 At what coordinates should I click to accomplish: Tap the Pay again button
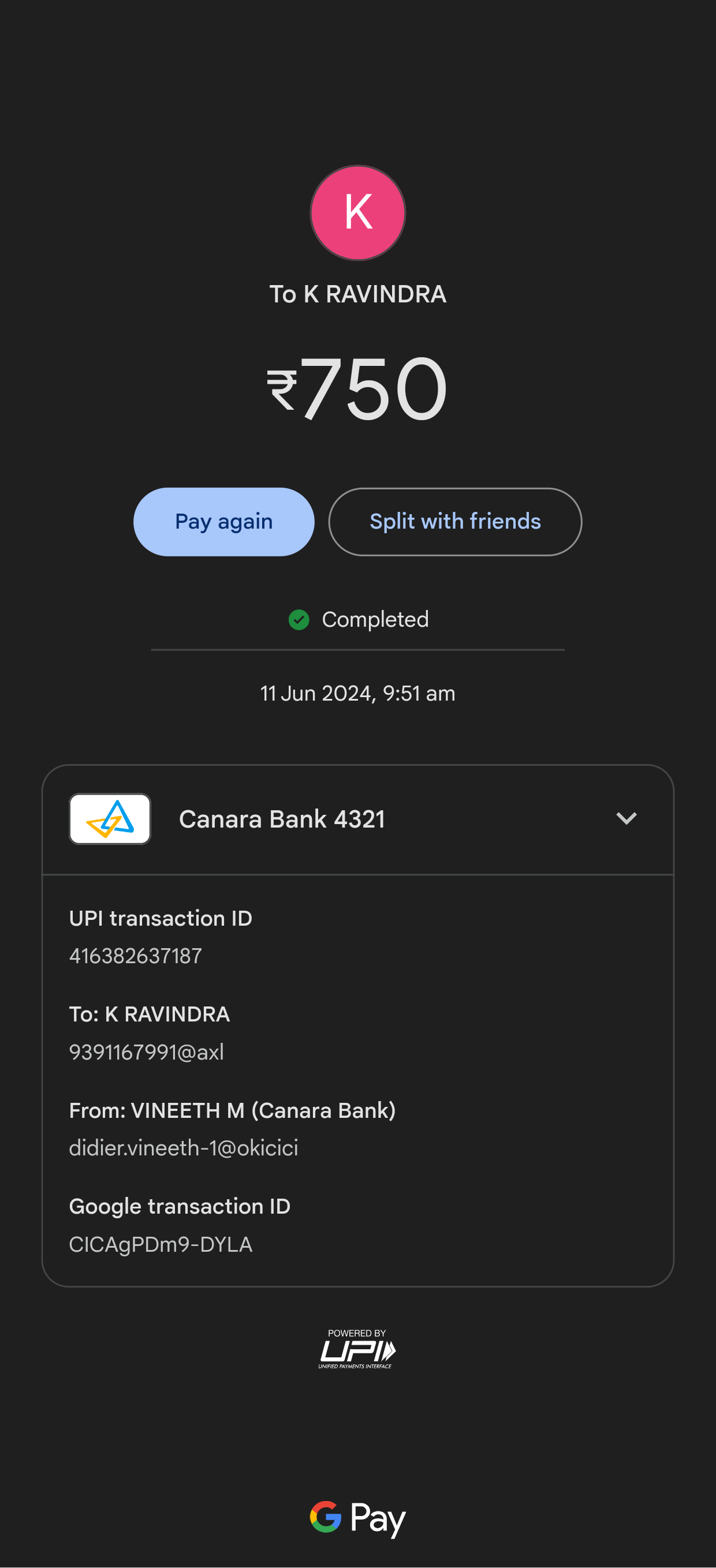223,522
